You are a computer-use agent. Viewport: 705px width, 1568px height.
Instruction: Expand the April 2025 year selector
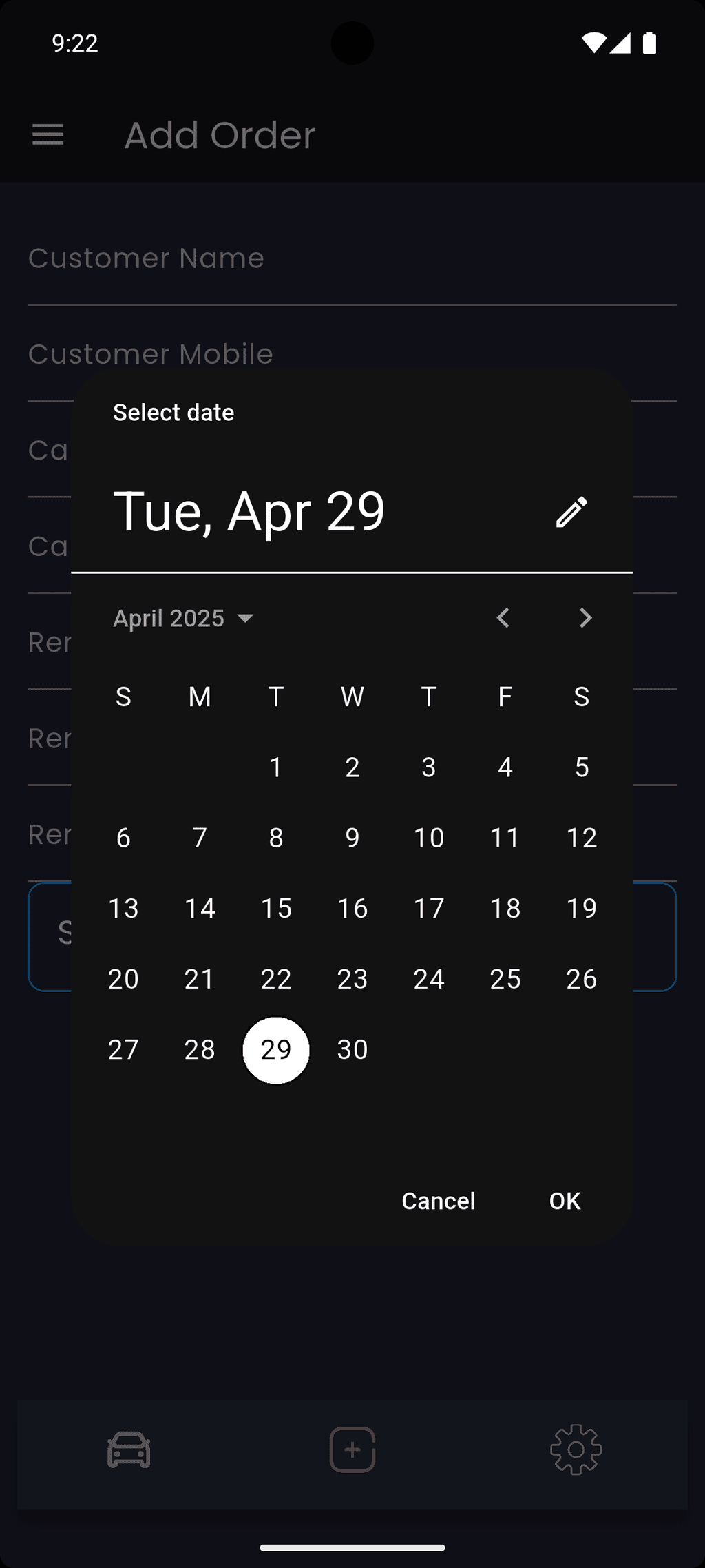pos(184,618)
